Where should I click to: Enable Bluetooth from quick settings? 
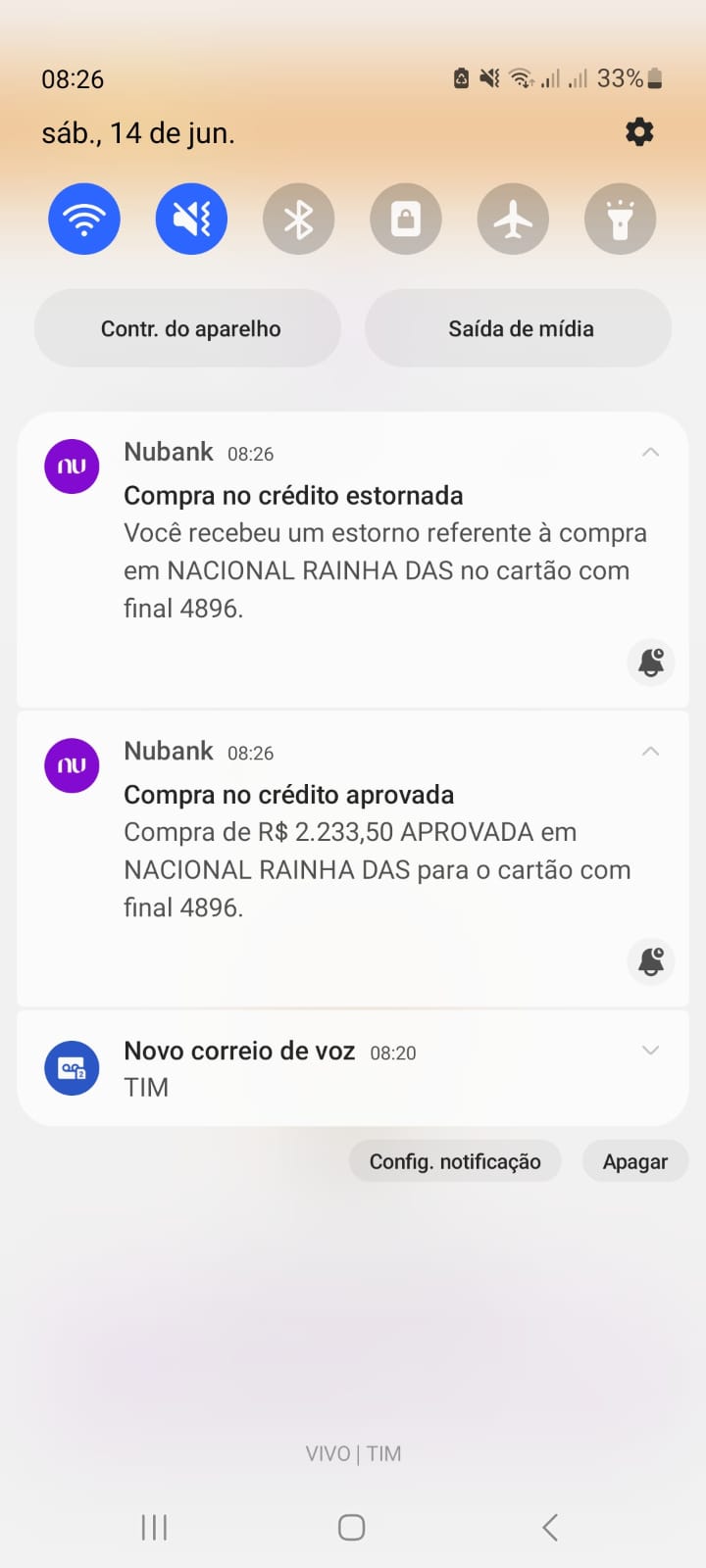(x=298, y=219)
